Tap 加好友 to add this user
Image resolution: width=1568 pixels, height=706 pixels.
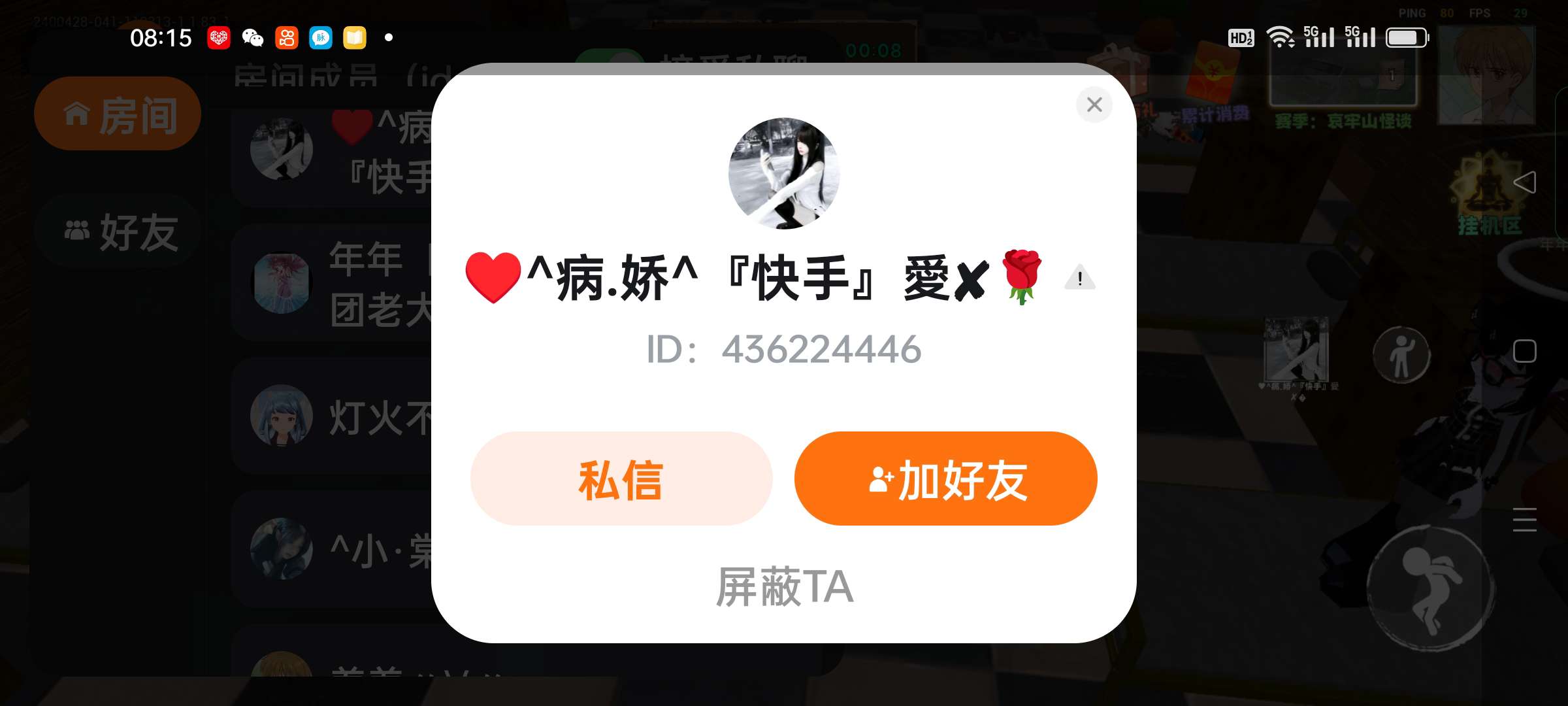coord(945,479)
